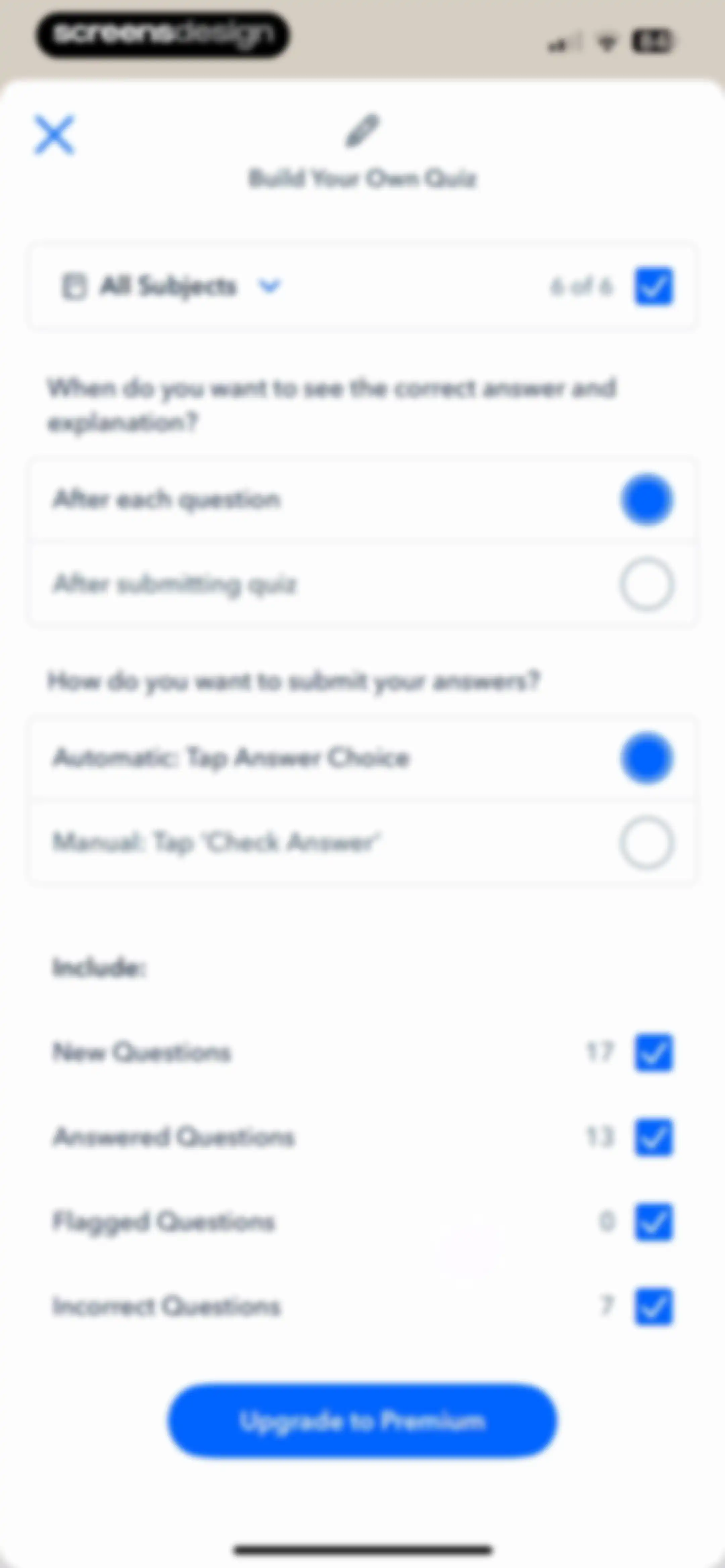
Task: Expand the All Subjects dropdown
Action: pyautogui.click(x=269, y=285)
